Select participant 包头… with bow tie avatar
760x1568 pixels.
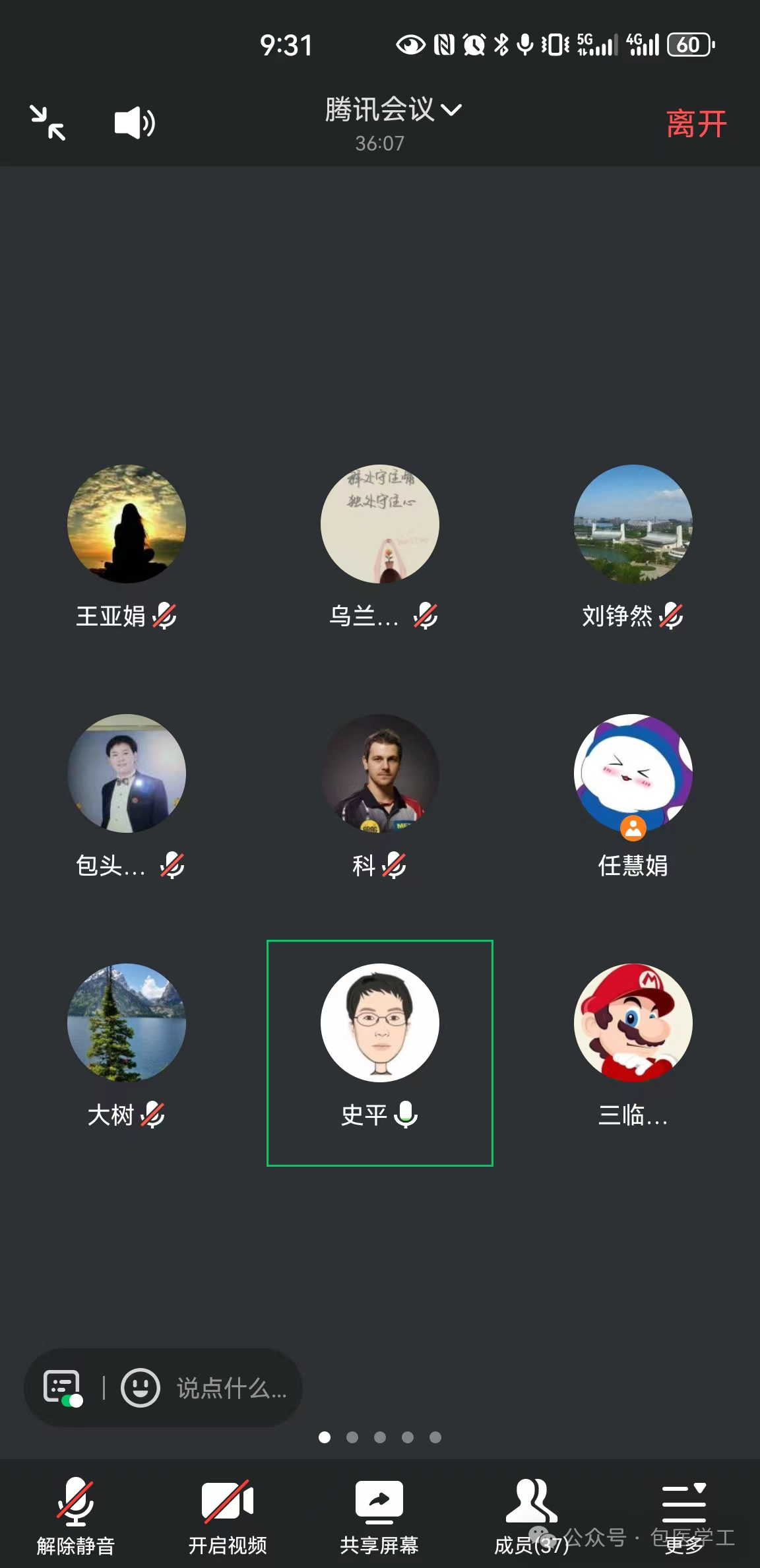126,773
